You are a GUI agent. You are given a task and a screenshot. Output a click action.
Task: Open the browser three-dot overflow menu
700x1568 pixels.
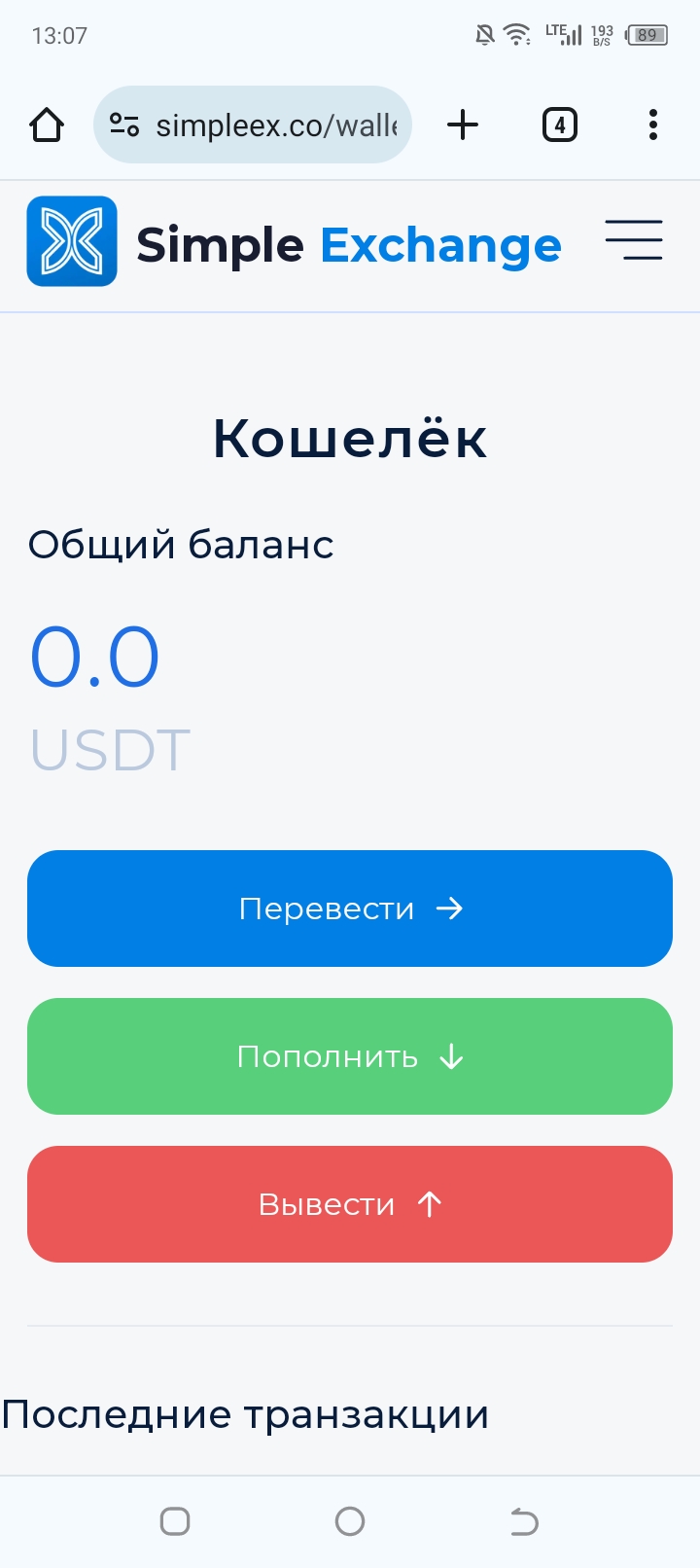point(653,125)
